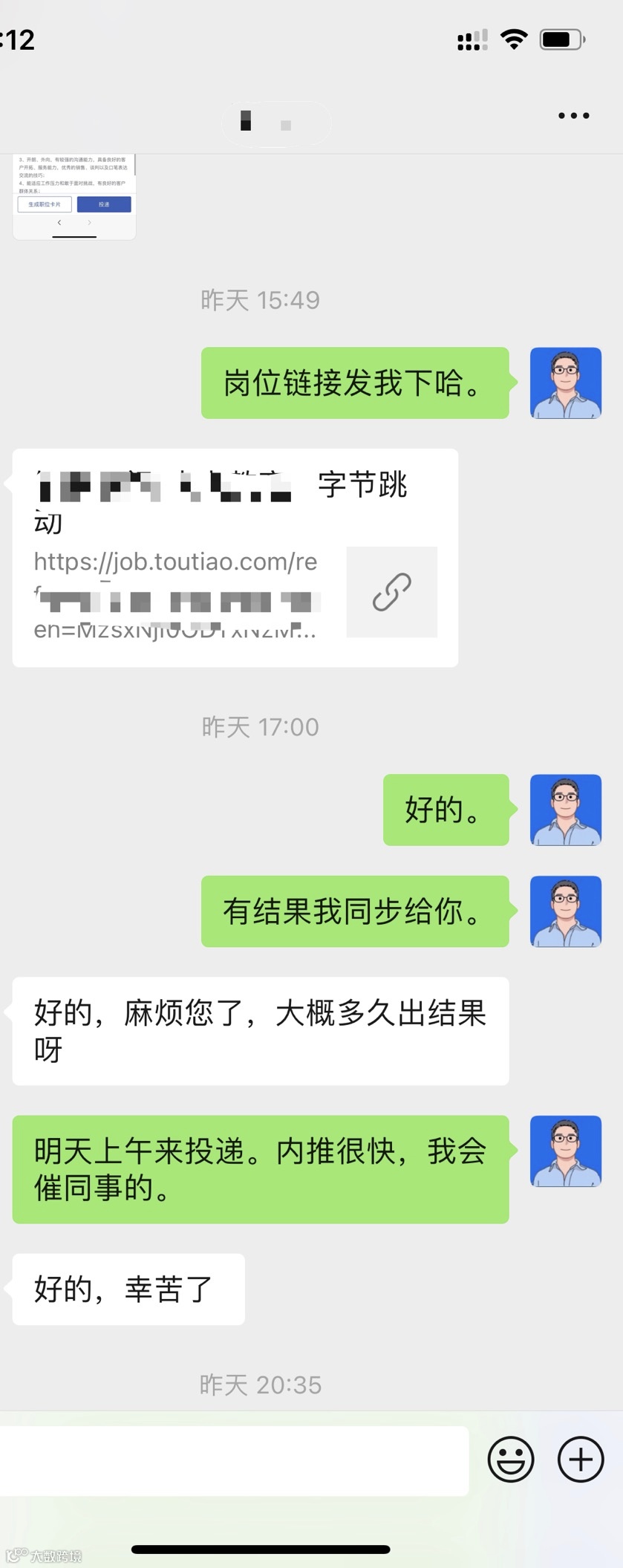This screenshot has width=623, height=1568.
Task: Tap the chain-link icon on the job link card
Action: 392,592
